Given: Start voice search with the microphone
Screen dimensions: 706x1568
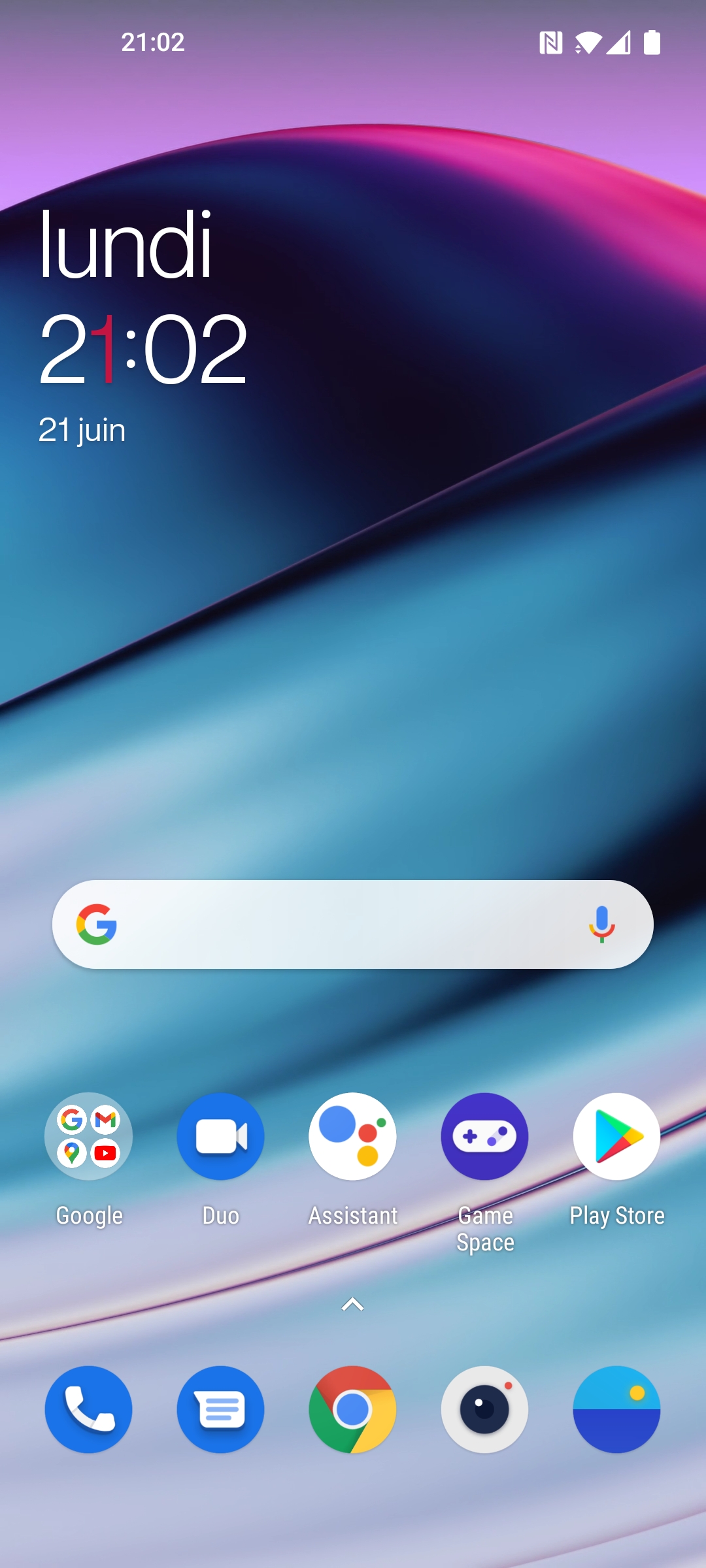Looking at the screenshot, I should coord(601,924).
